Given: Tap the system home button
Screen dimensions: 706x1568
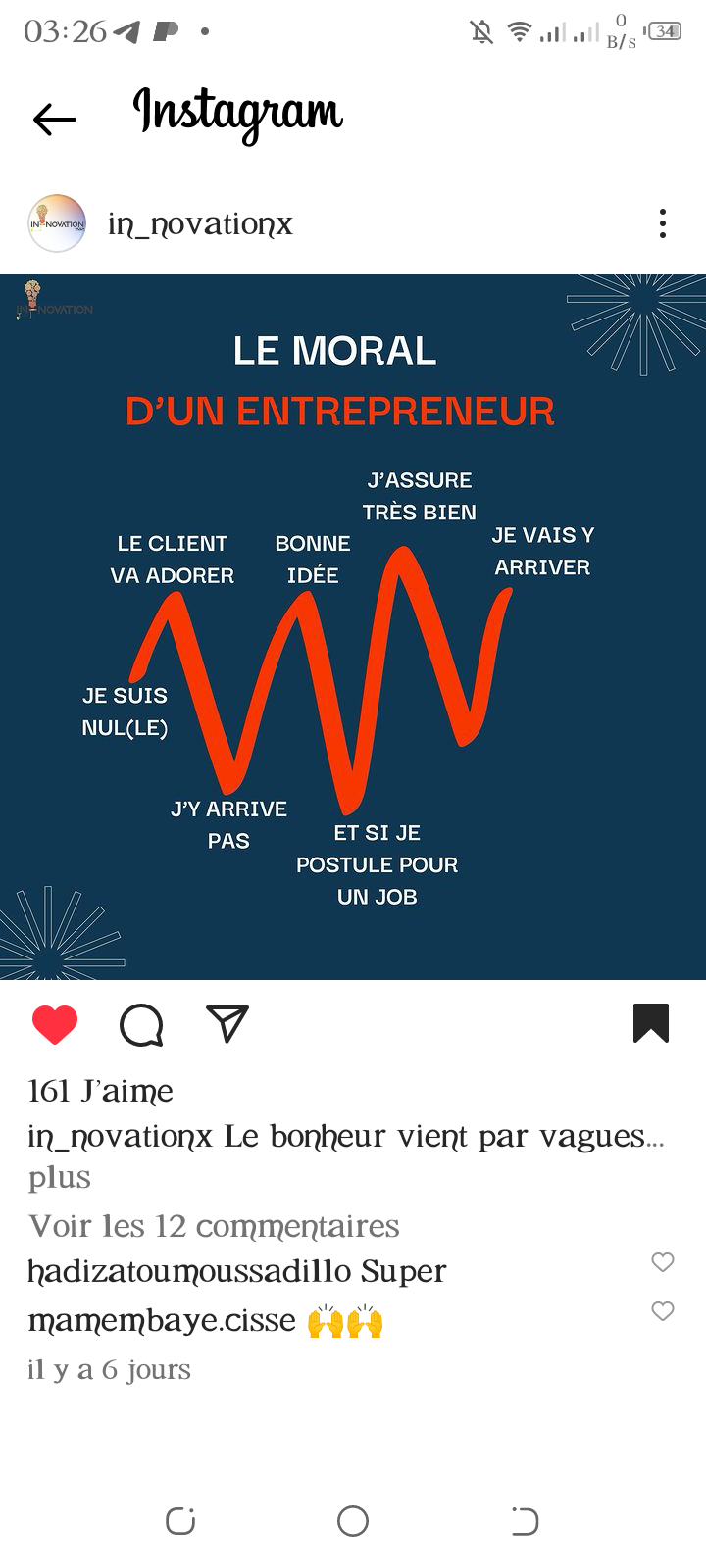Looking at the screenshot, I should 353,1521.
